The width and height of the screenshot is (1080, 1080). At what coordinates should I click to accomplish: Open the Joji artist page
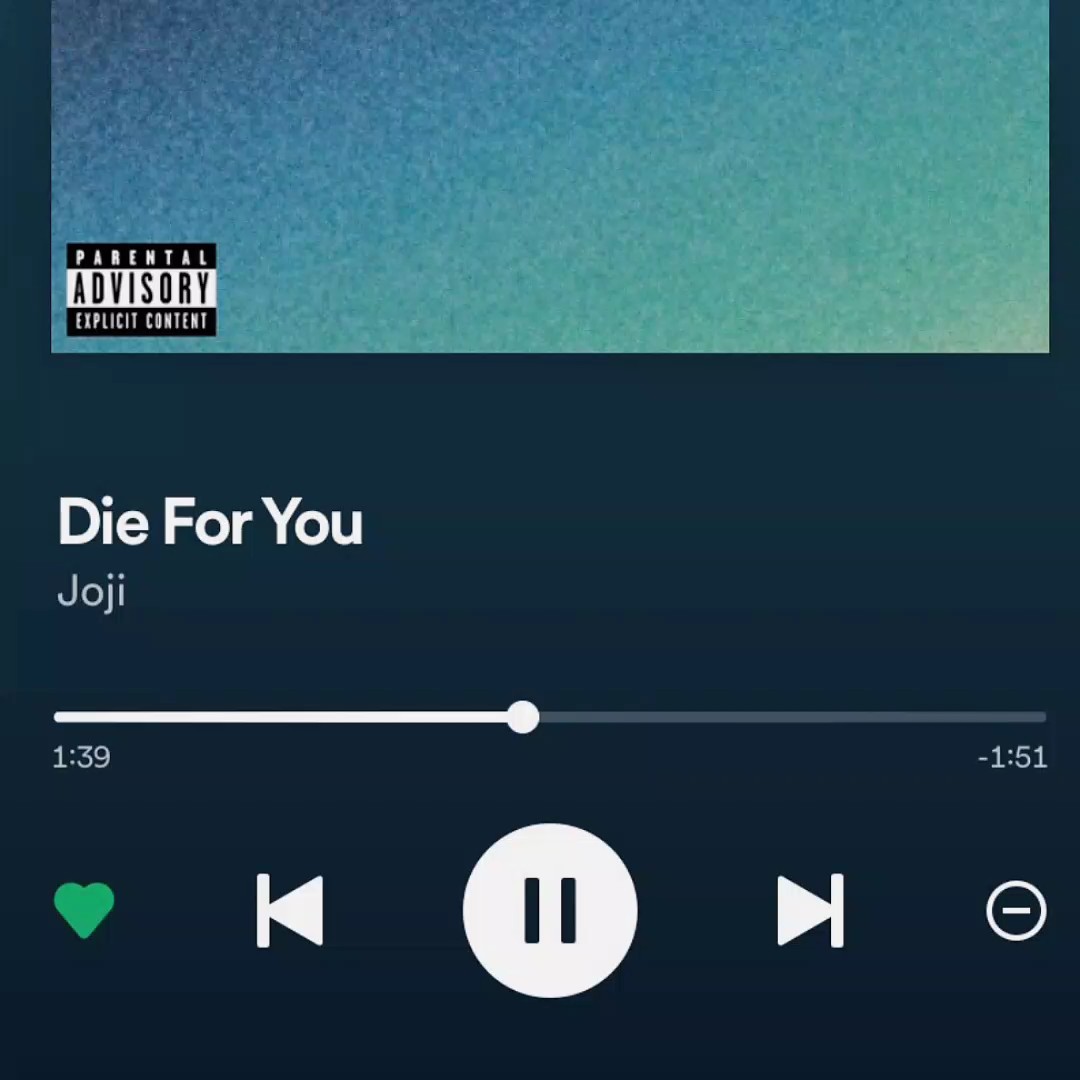pyautogui.click(x=92, y=592)
